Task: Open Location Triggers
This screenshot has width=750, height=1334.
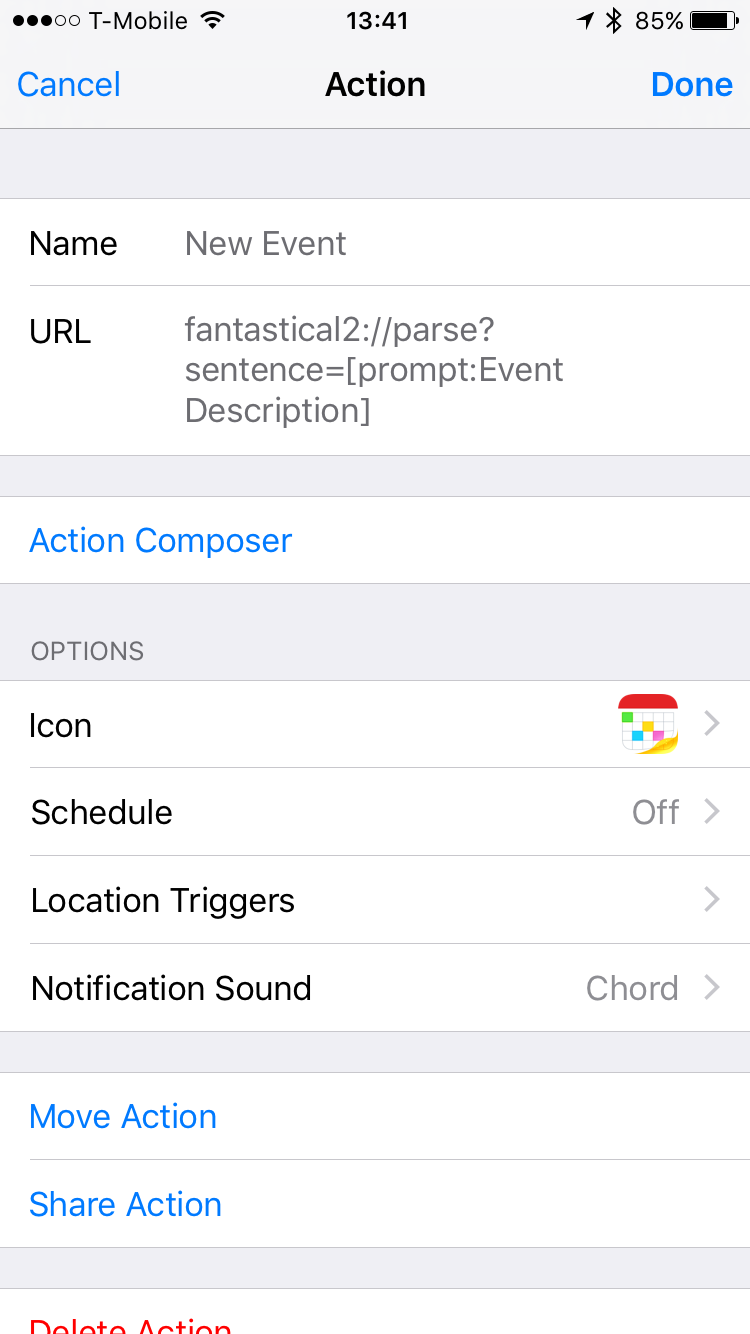Action: coord(375,900)
